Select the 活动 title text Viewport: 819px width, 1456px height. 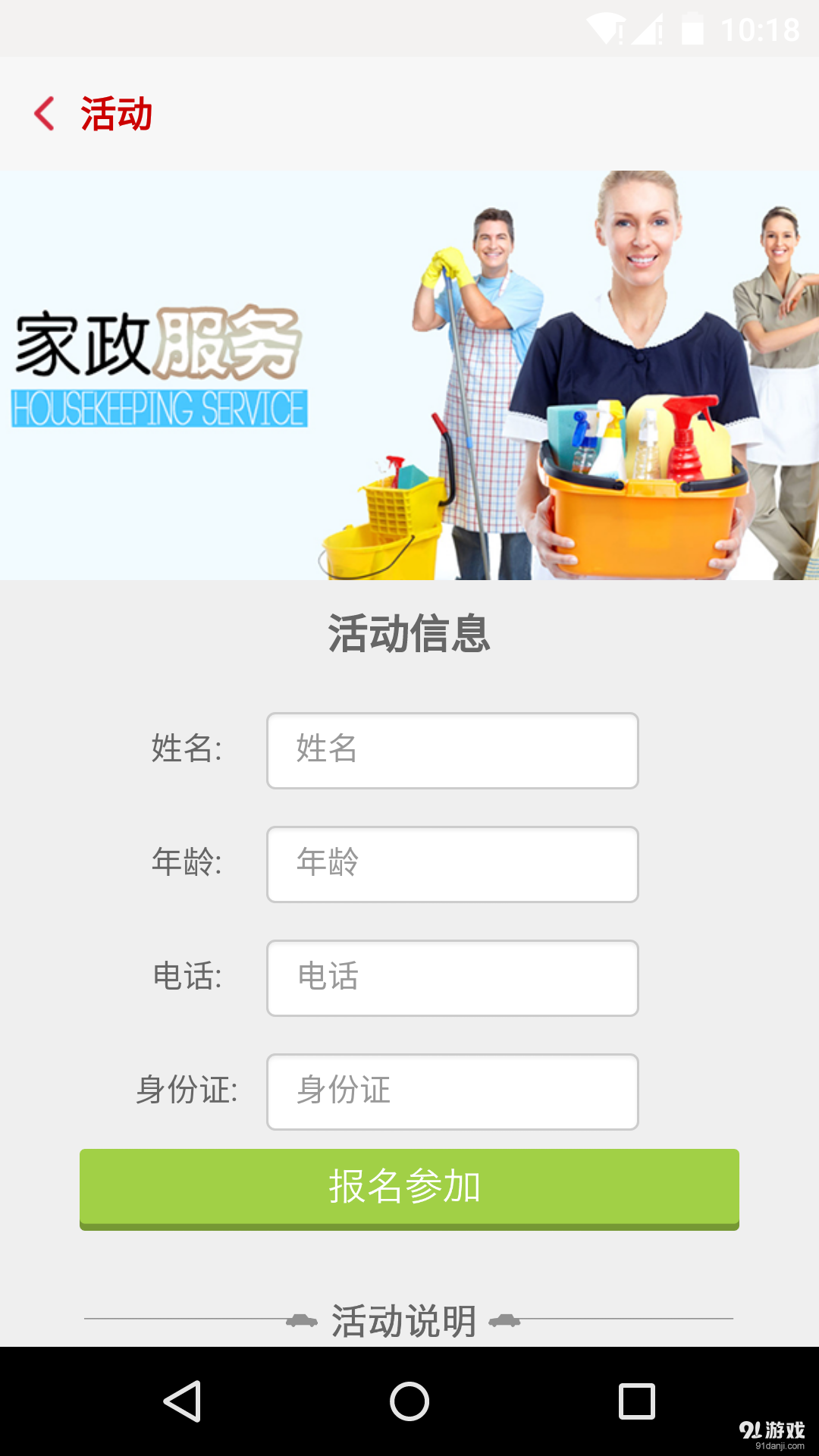coord(115,114)
